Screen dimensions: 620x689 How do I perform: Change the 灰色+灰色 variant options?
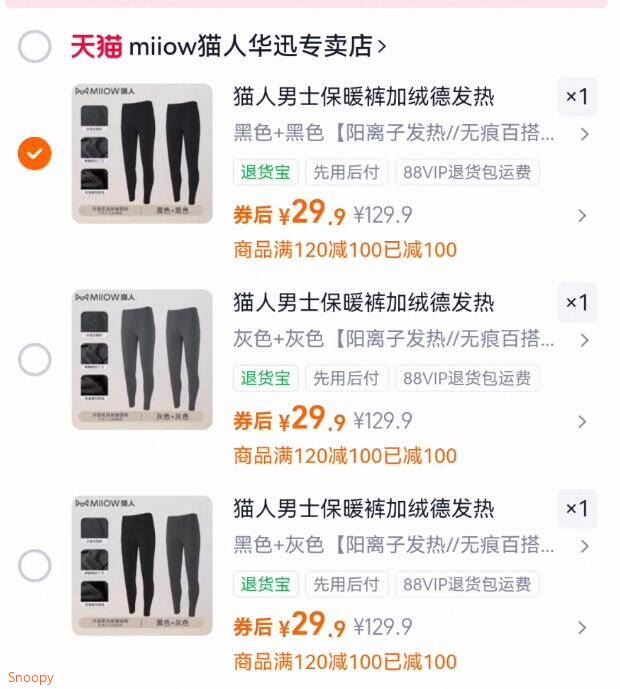coord(410,340)
